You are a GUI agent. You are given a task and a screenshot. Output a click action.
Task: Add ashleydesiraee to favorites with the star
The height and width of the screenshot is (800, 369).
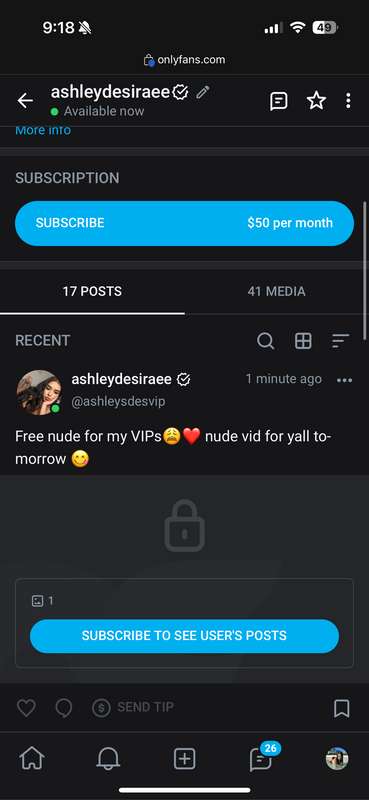pos(316,101)
